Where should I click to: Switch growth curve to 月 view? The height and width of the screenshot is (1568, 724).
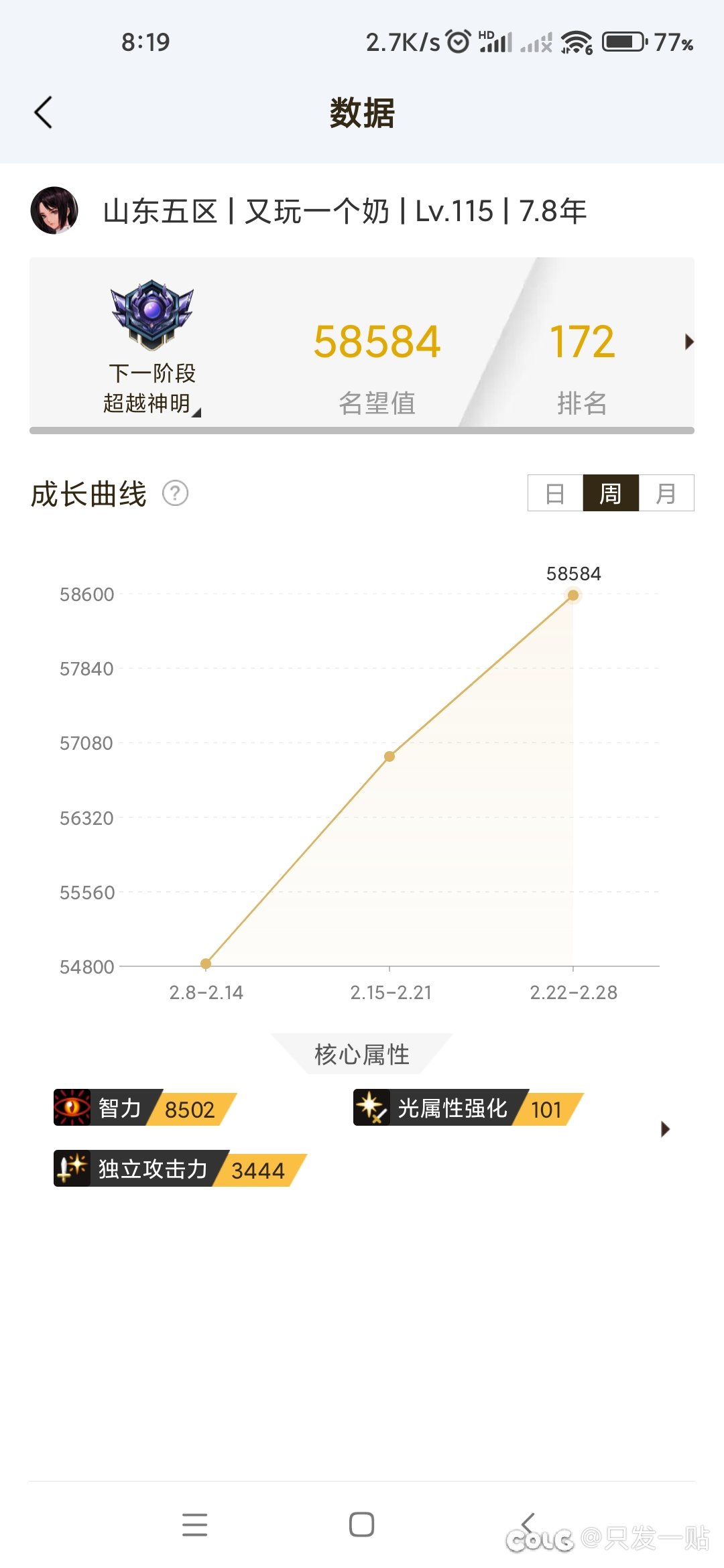click(666, 494)
